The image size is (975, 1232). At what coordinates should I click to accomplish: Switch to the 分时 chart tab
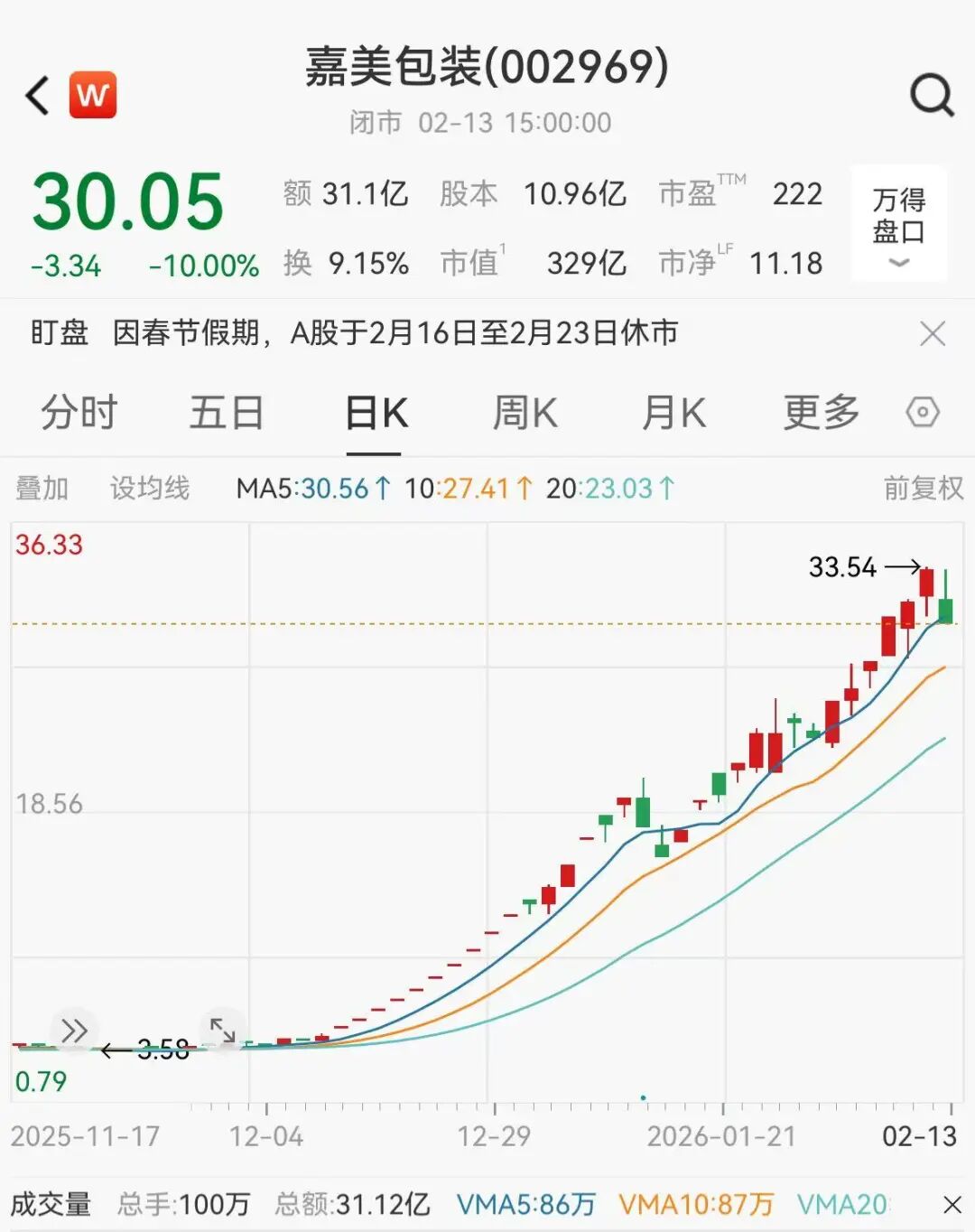(79, 414)
